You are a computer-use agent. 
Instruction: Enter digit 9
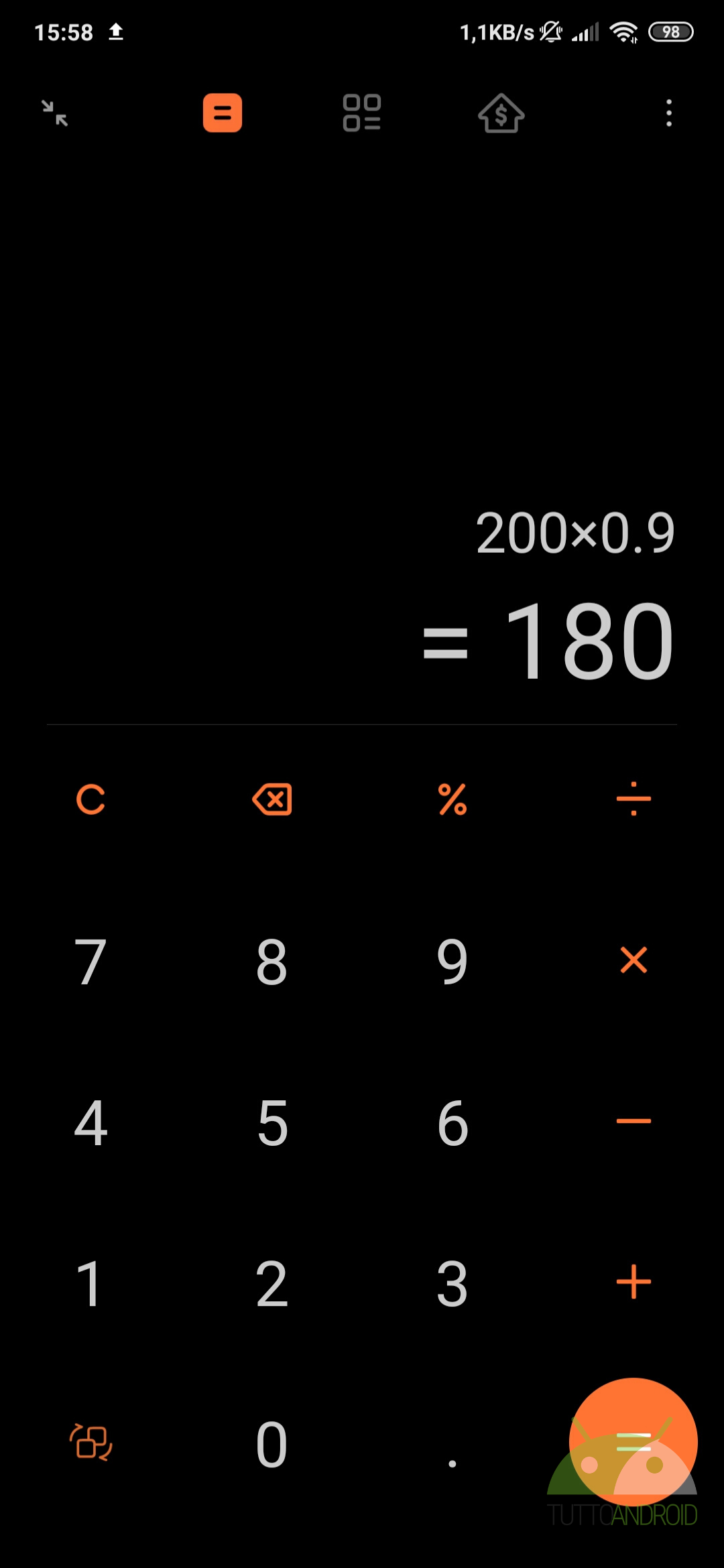452,962
